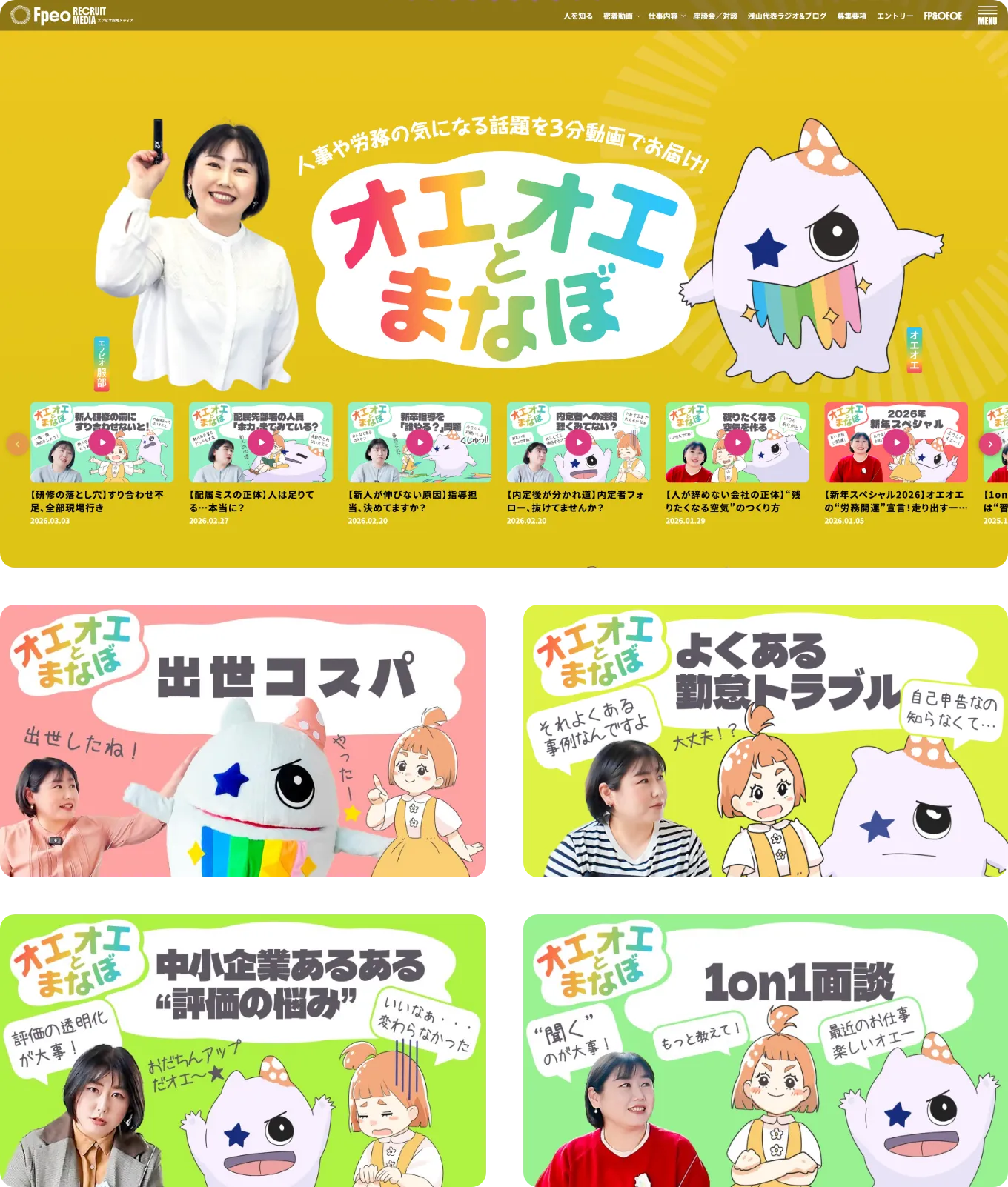Play 新年スペシャル2026 video
The image size is (1008, 1187).
pos(896,442)
